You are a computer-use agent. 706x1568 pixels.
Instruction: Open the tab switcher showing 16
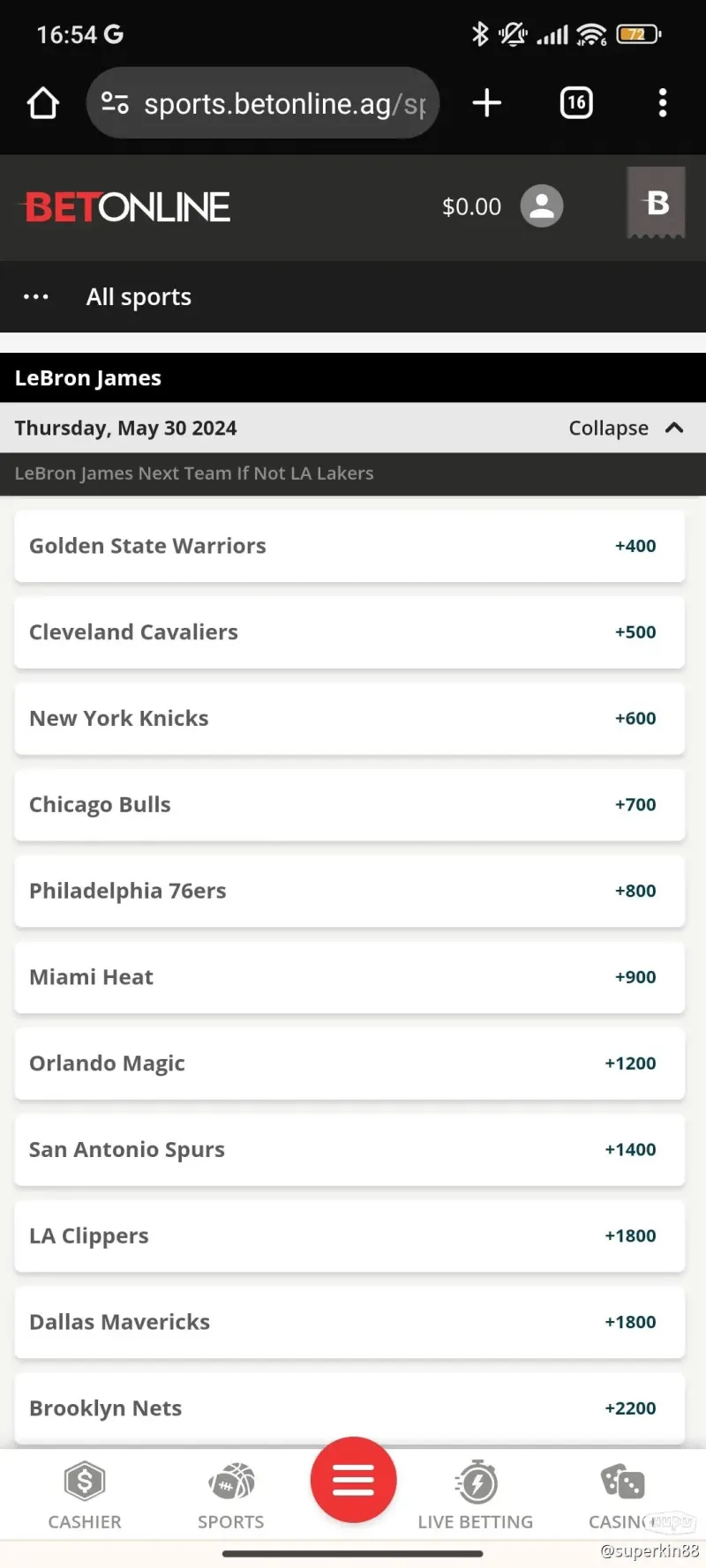coord(576,103)
